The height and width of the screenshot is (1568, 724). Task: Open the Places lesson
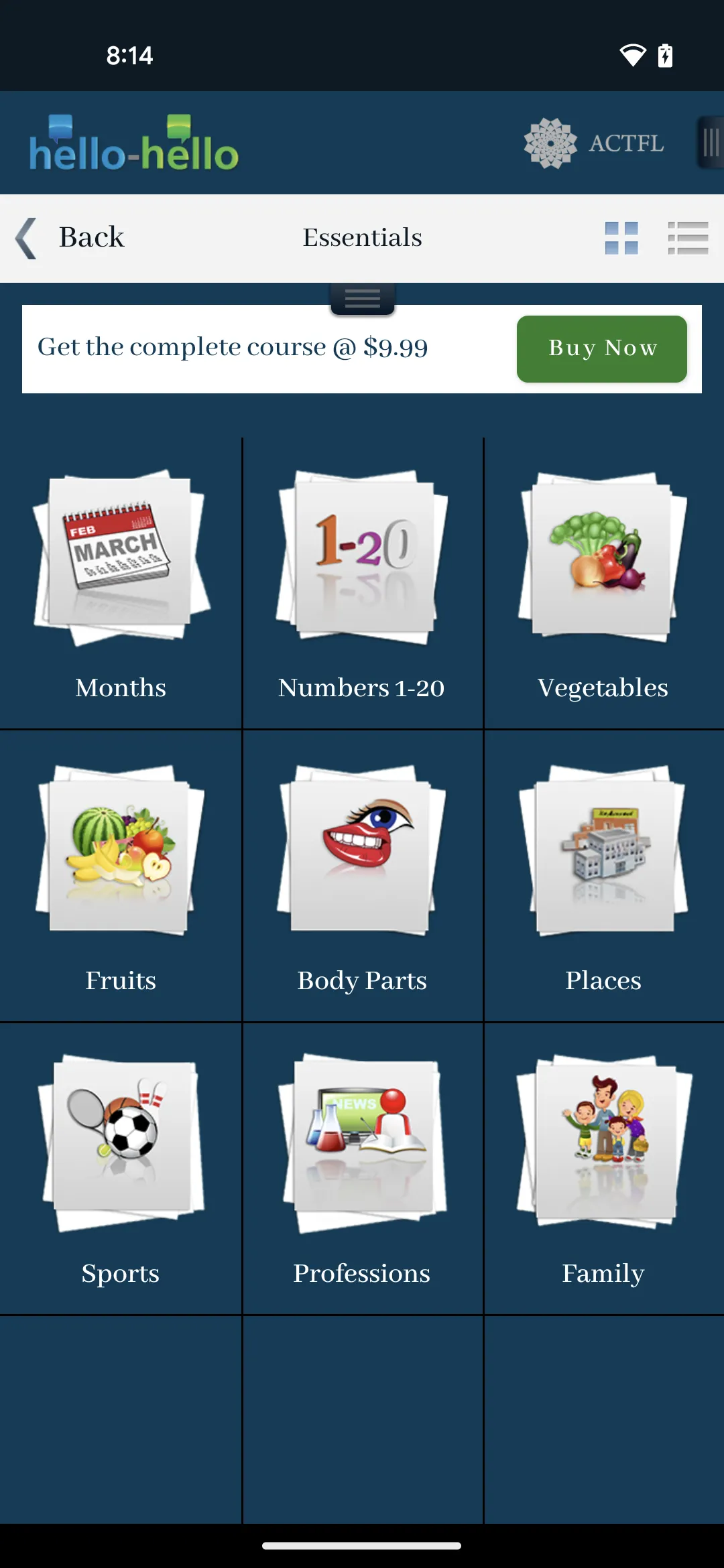[x=603, y=876]
